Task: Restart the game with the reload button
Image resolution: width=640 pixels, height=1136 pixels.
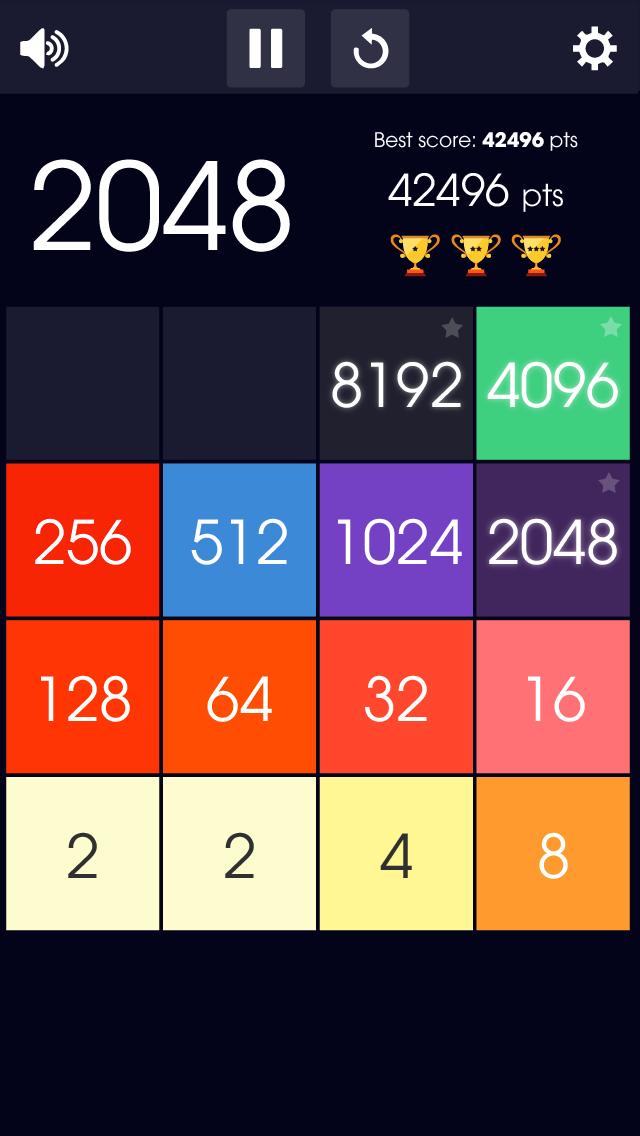Action: point(370,48)
